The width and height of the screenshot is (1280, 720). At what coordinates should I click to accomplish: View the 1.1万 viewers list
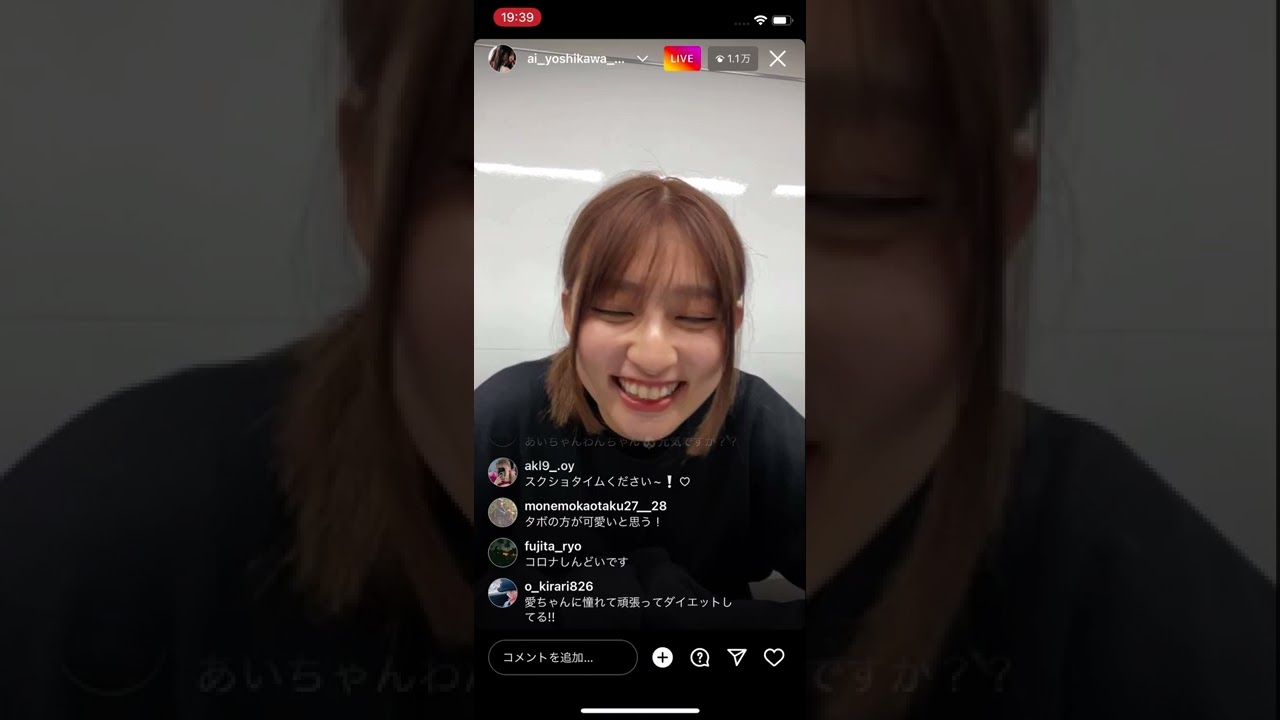[x=733, y=59]
